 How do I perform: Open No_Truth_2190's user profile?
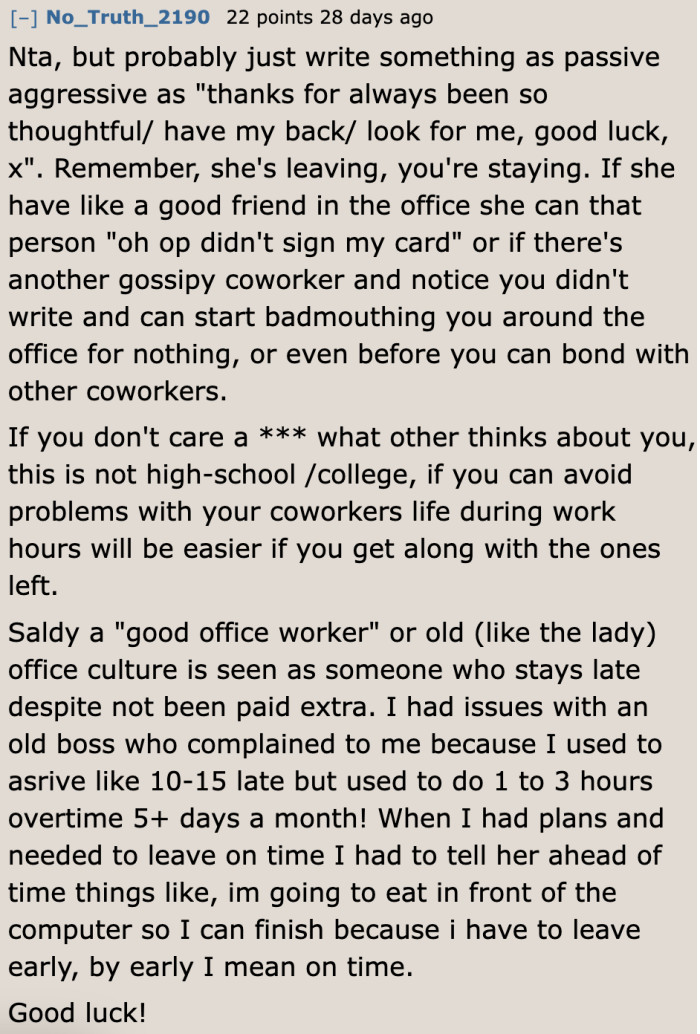[128, 17]
